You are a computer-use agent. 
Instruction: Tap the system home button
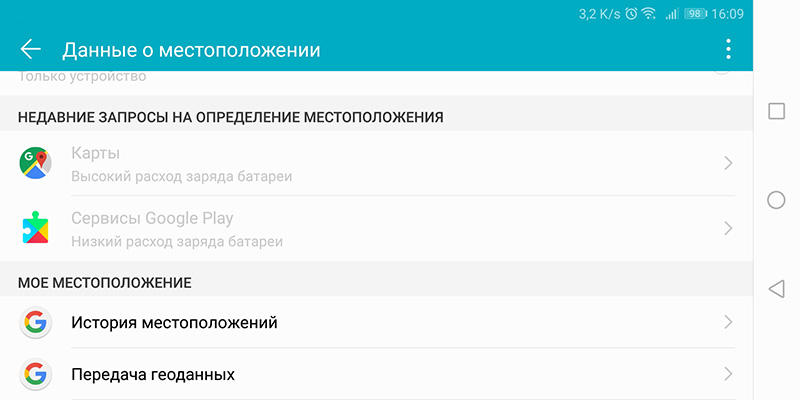[776, 200]
